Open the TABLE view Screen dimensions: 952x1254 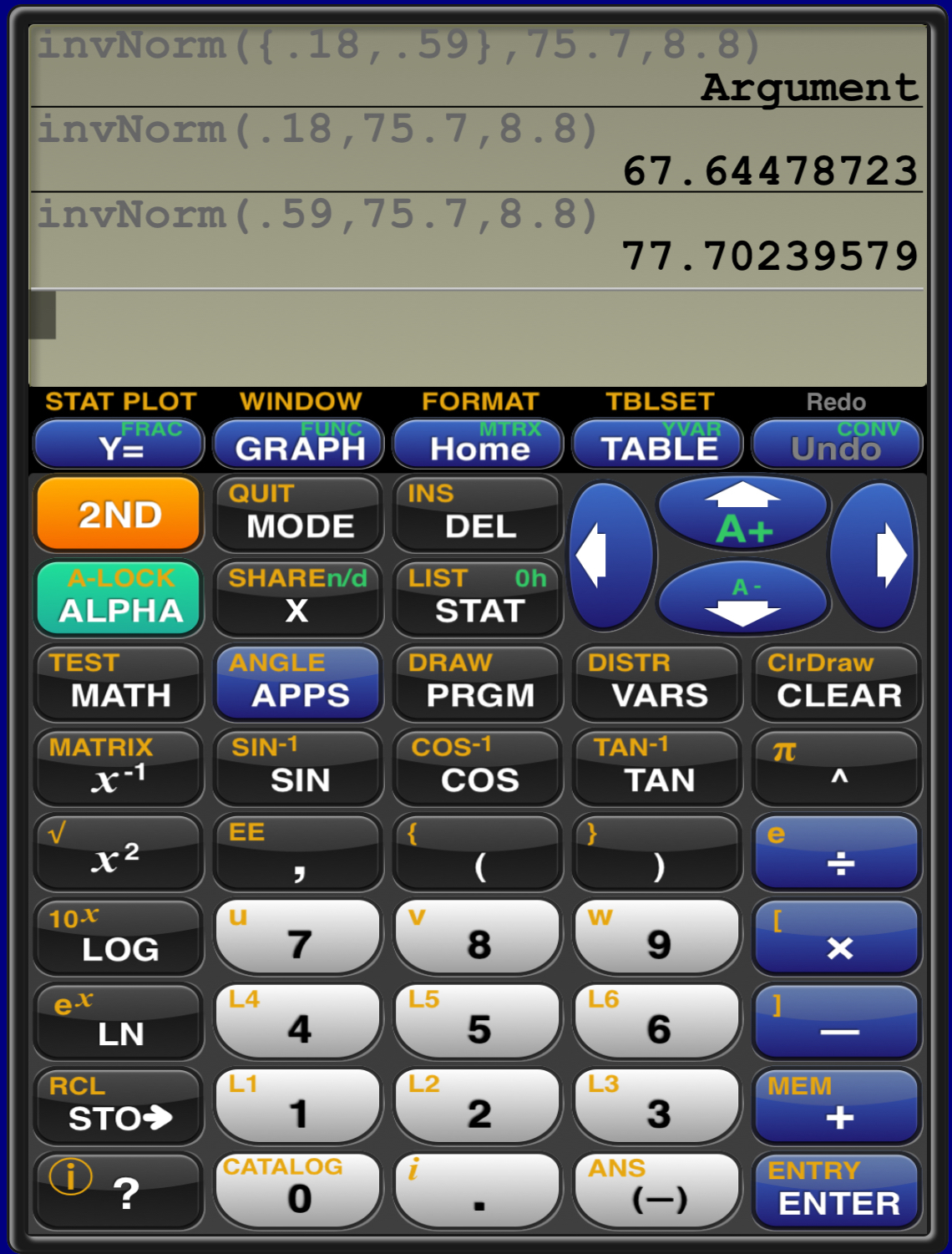pos(658,444)
